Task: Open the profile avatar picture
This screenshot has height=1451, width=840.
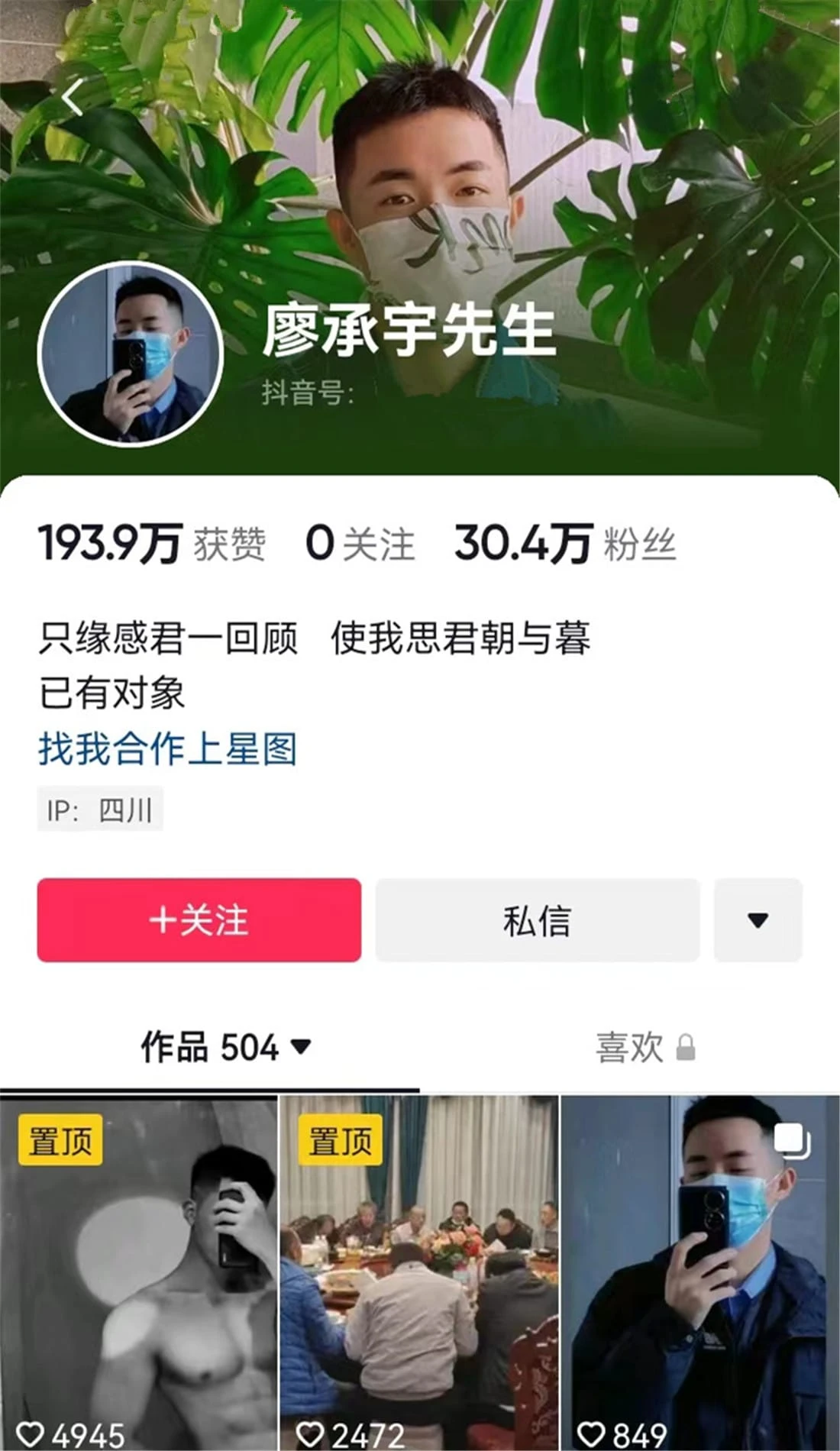Action: pos(131,354)
